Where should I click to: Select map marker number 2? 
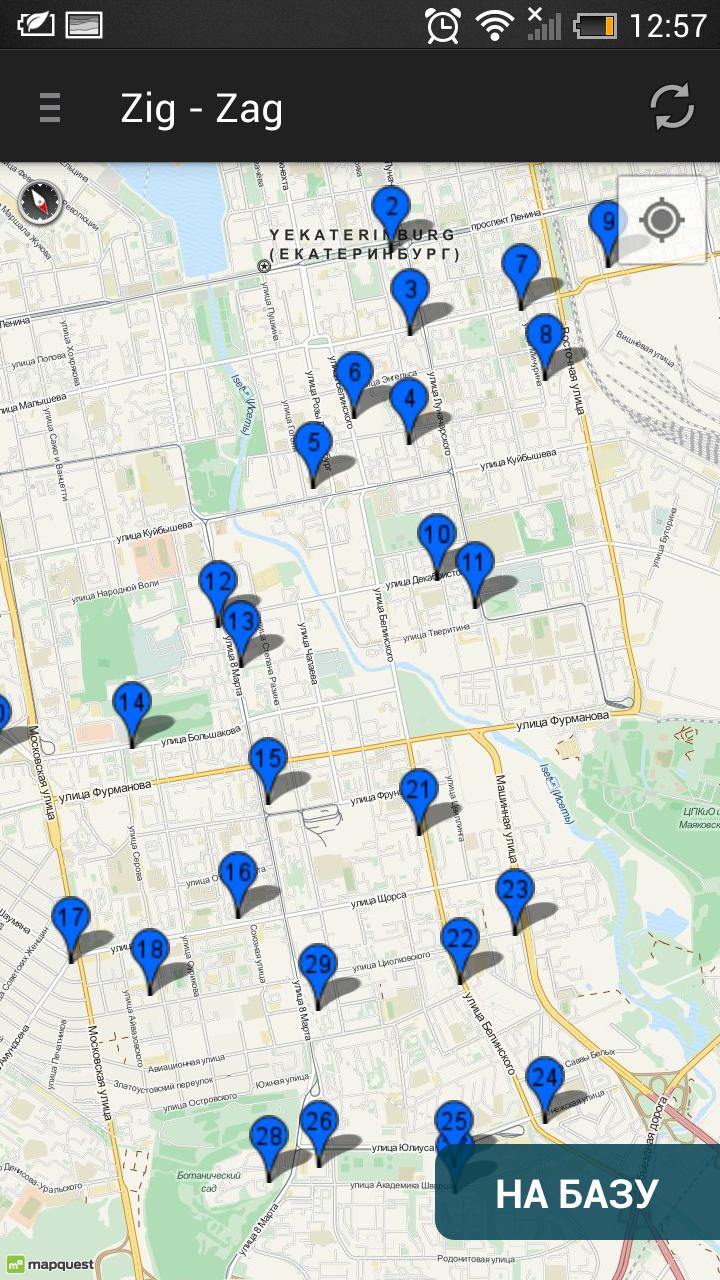(391, 209)
